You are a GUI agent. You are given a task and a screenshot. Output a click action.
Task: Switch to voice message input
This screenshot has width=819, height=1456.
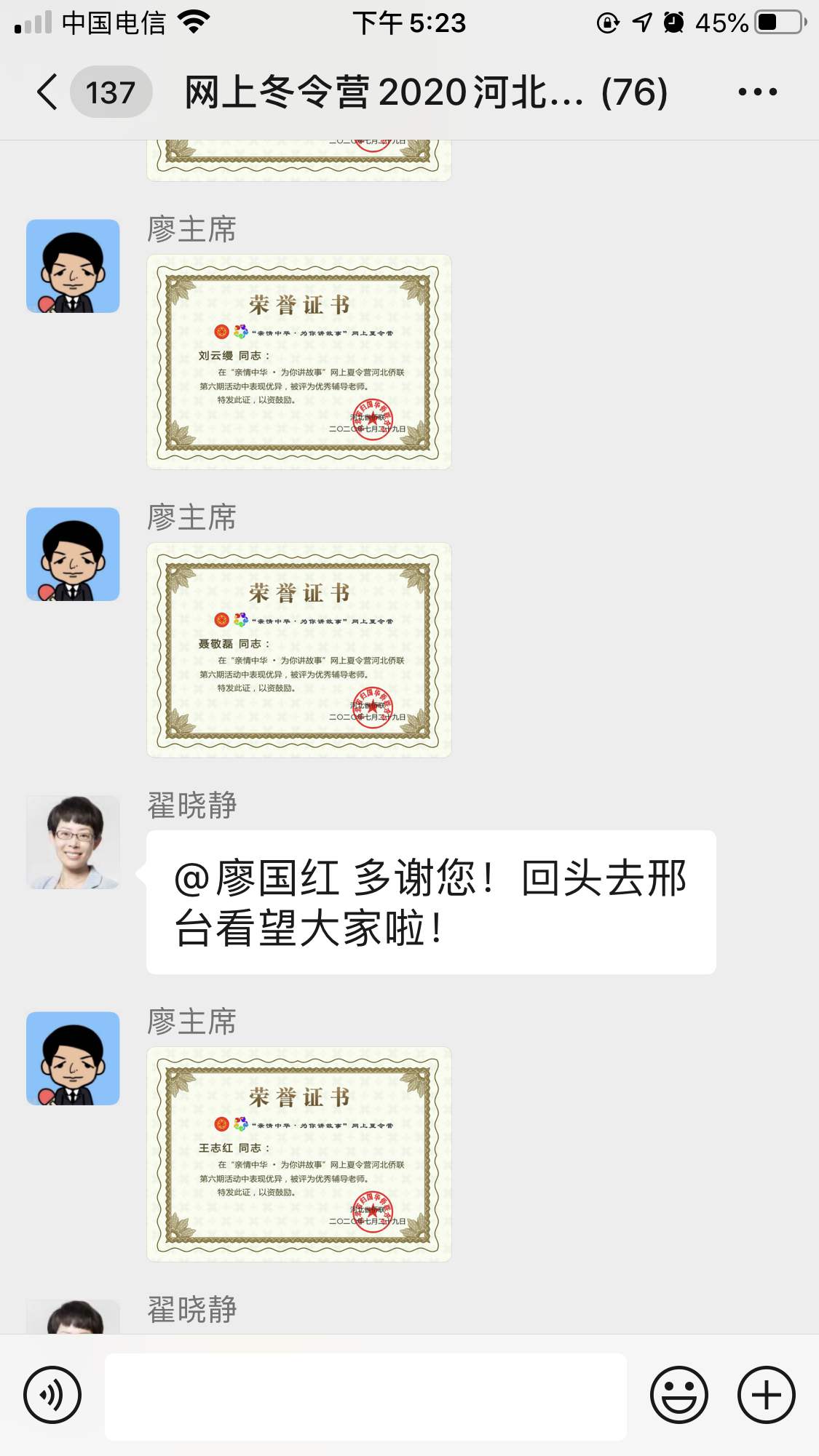point(52,1395)
